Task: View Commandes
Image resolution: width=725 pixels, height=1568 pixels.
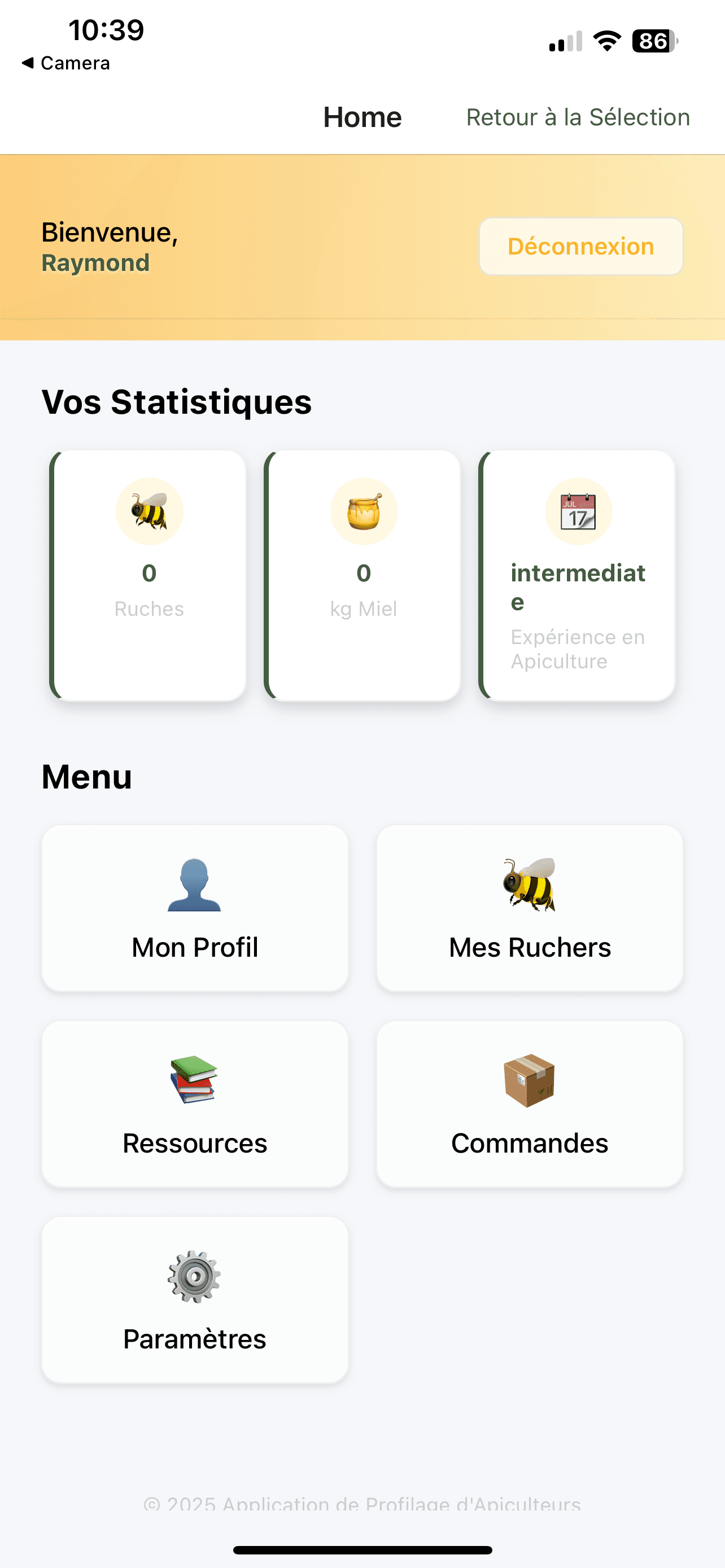Action: (529, 1103)
